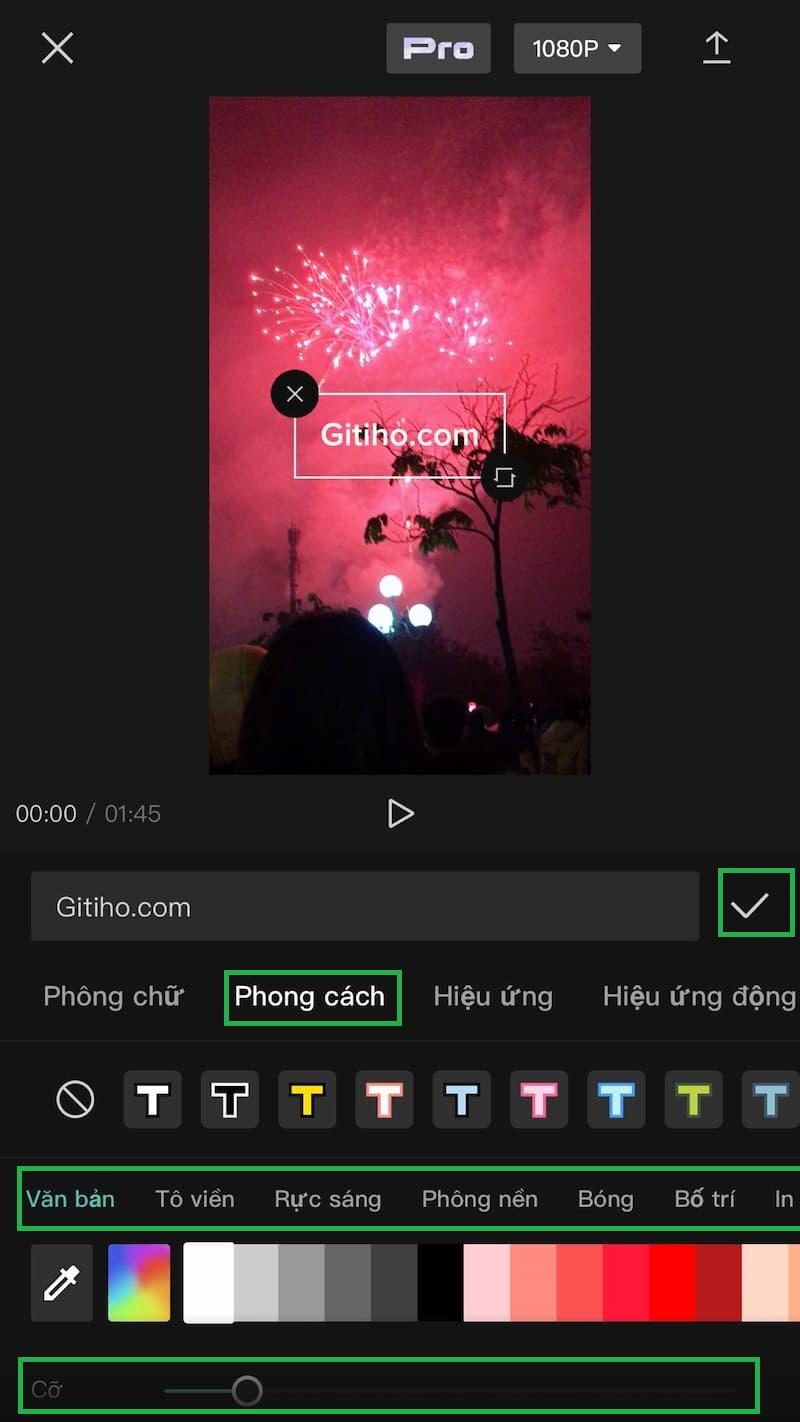800x1422 pixels.
Task: Play the video preview
Action: tap(400, 813)
